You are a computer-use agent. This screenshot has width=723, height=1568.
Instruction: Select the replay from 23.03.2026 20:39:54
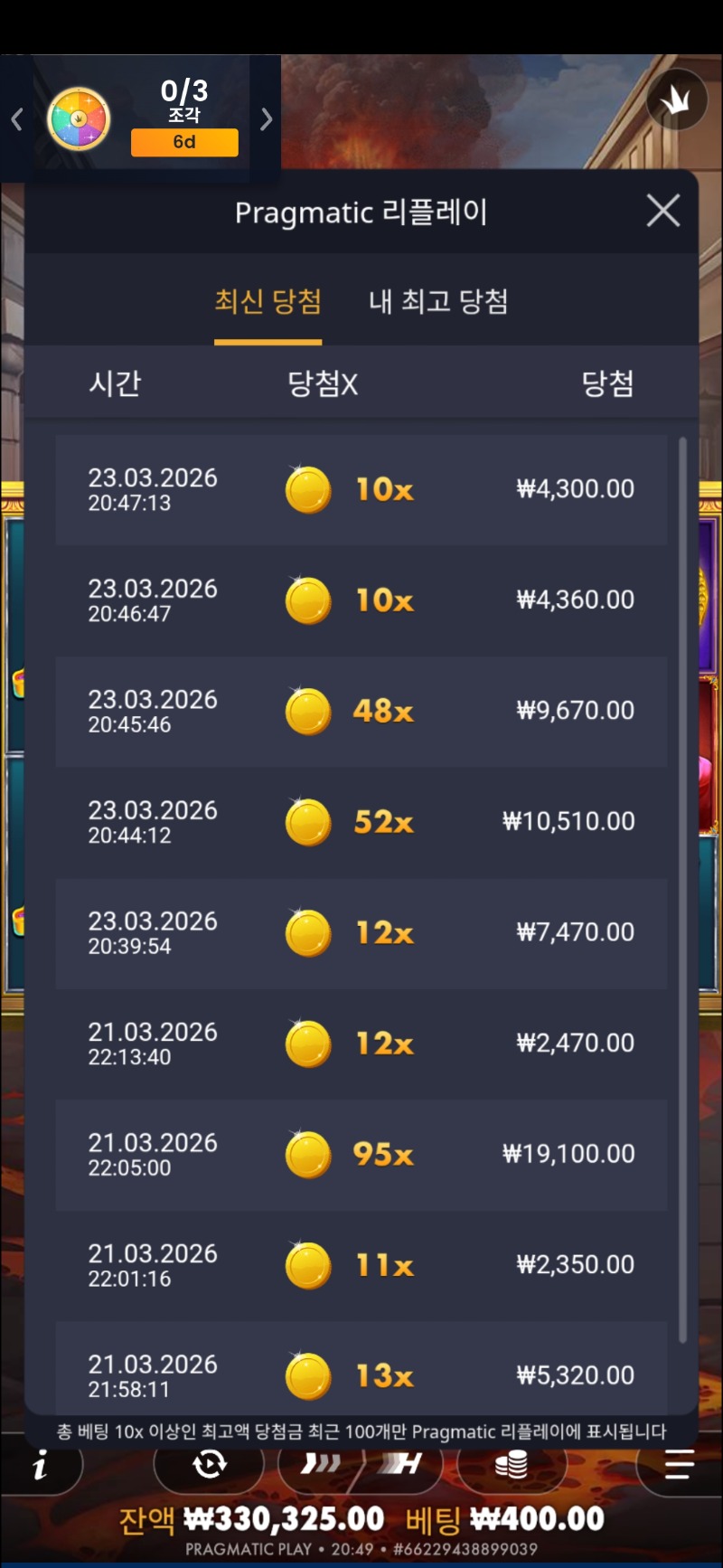(x=361, y=933)
